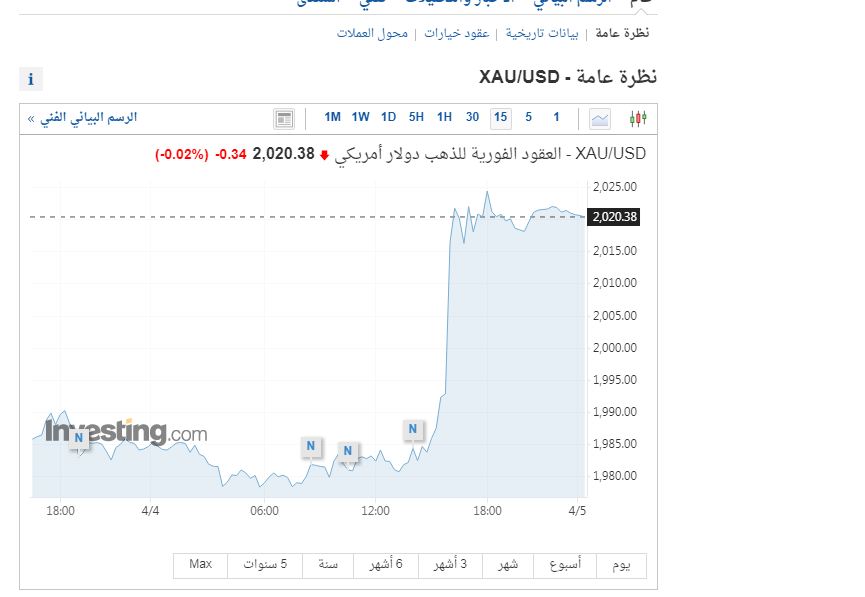Open the chart news icon
The image size is (865, 597).
[284, 119]
